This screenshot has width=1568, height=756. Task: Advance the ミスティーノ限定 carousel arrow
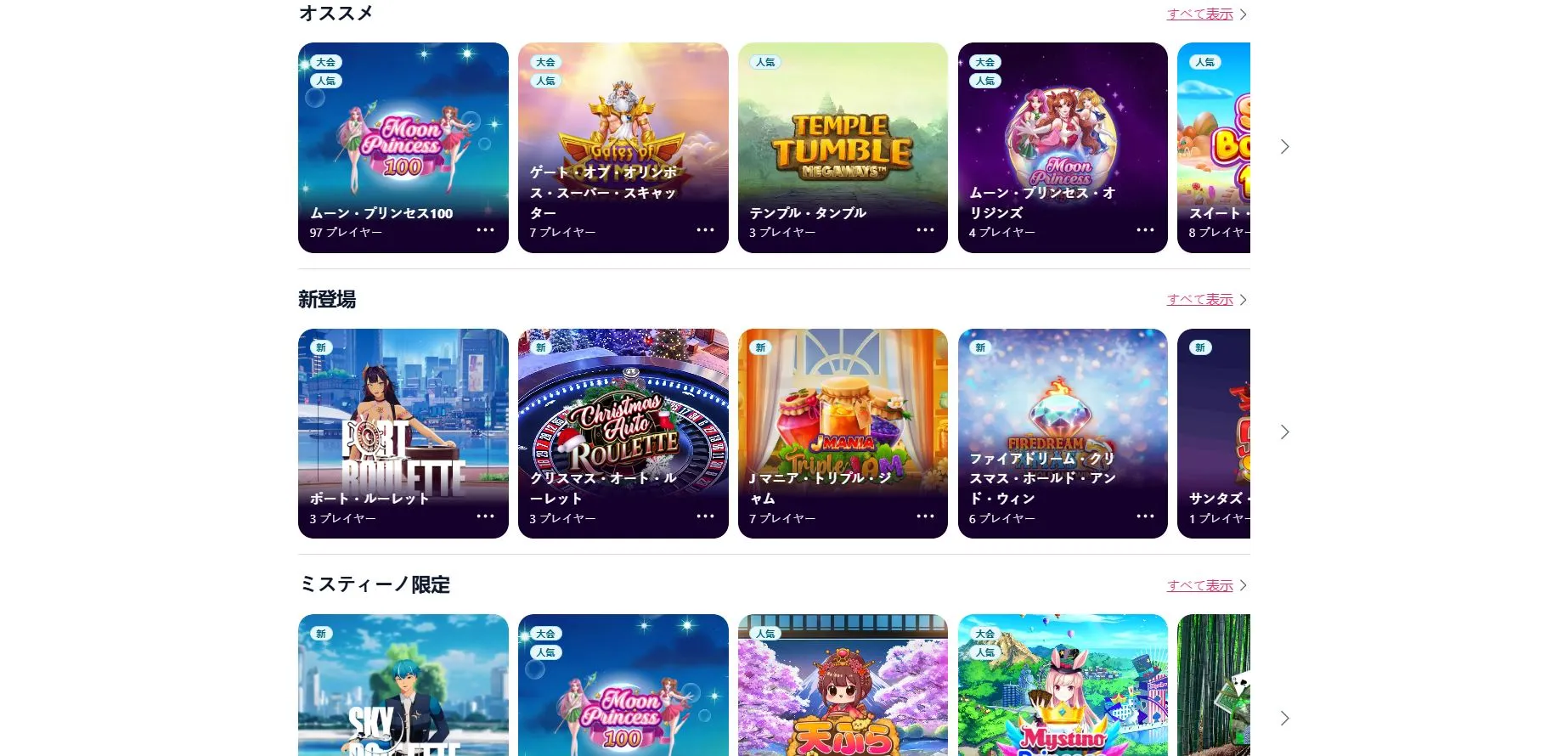point(1284,719)
